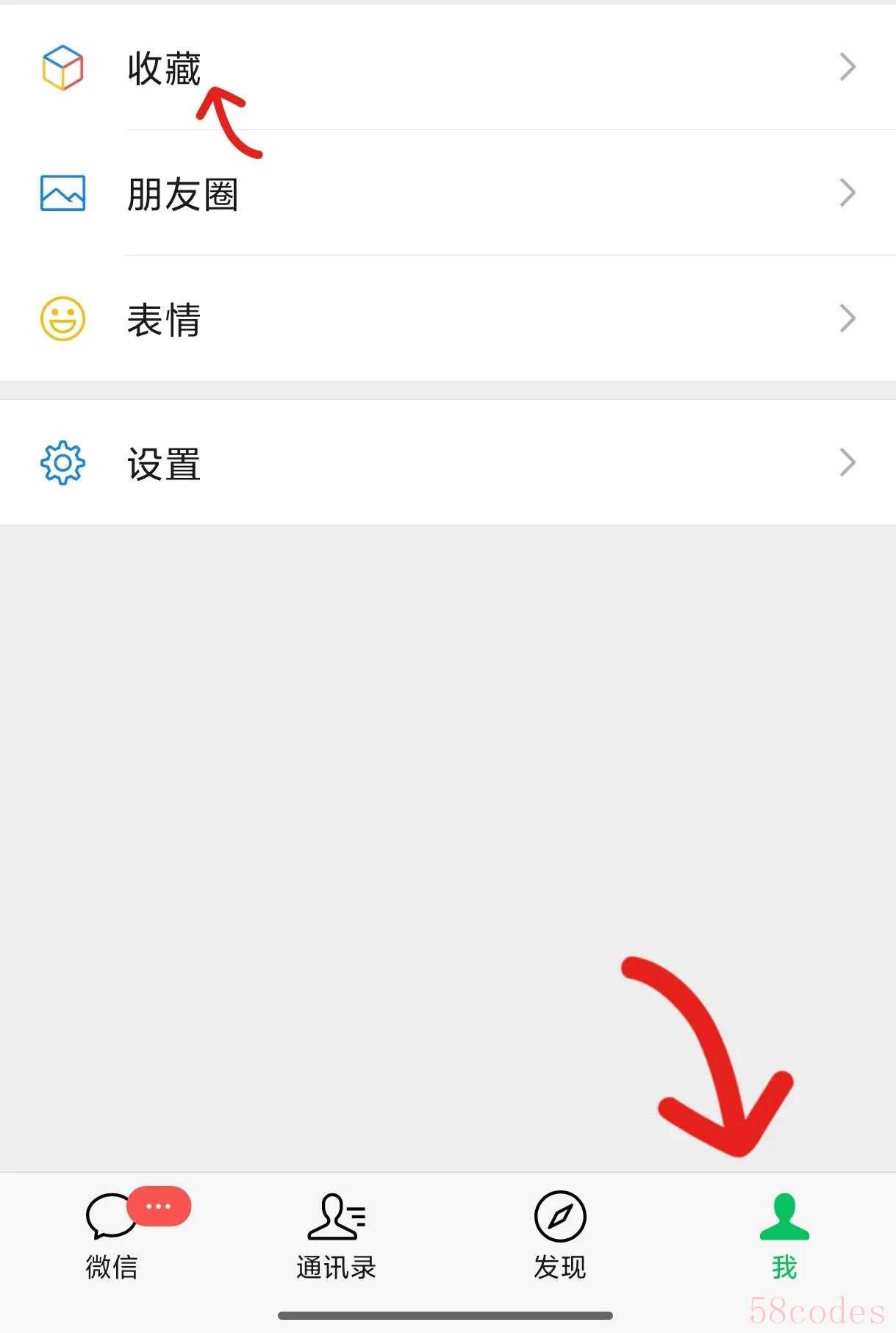
Task: Switch to the 微信 chats tab
Action: pos(112,1237)
